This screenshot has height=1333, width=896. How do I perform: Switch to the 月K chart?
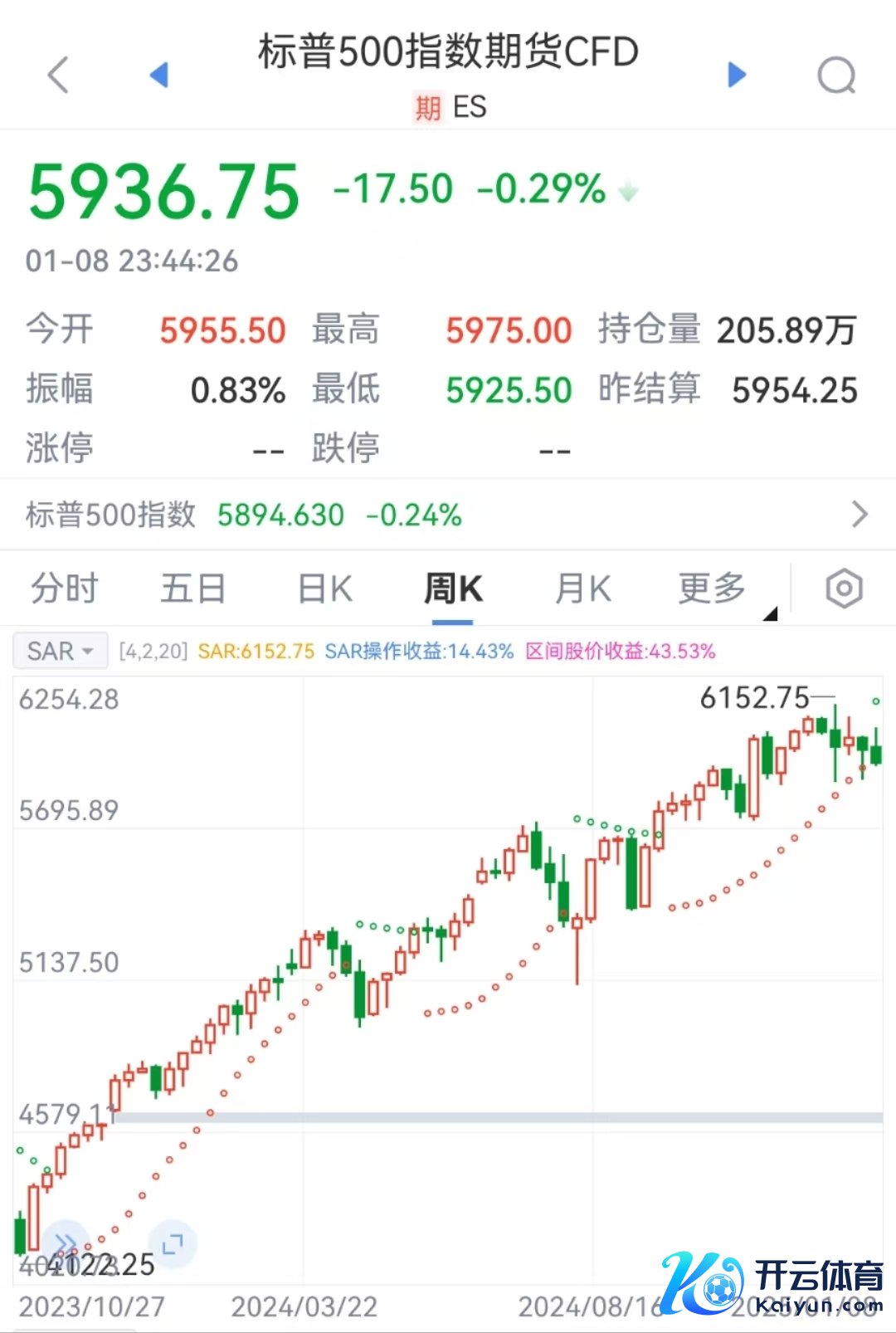click(582, 589)
